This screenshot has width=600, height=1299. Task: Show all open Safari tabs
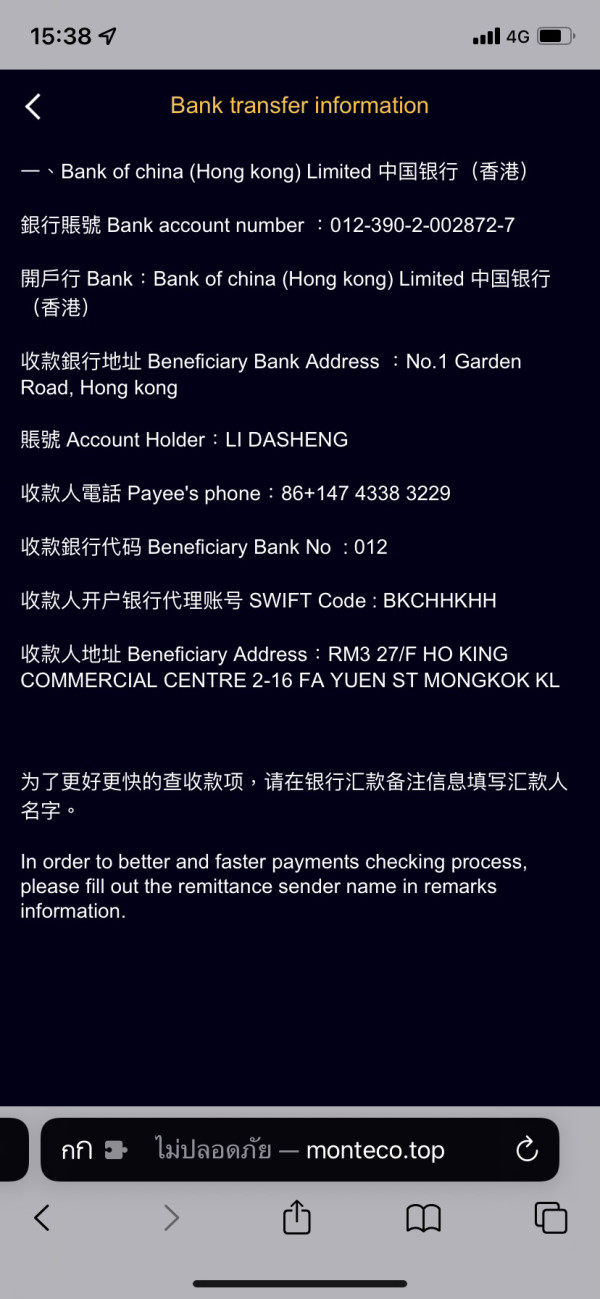click(551, 1217)
